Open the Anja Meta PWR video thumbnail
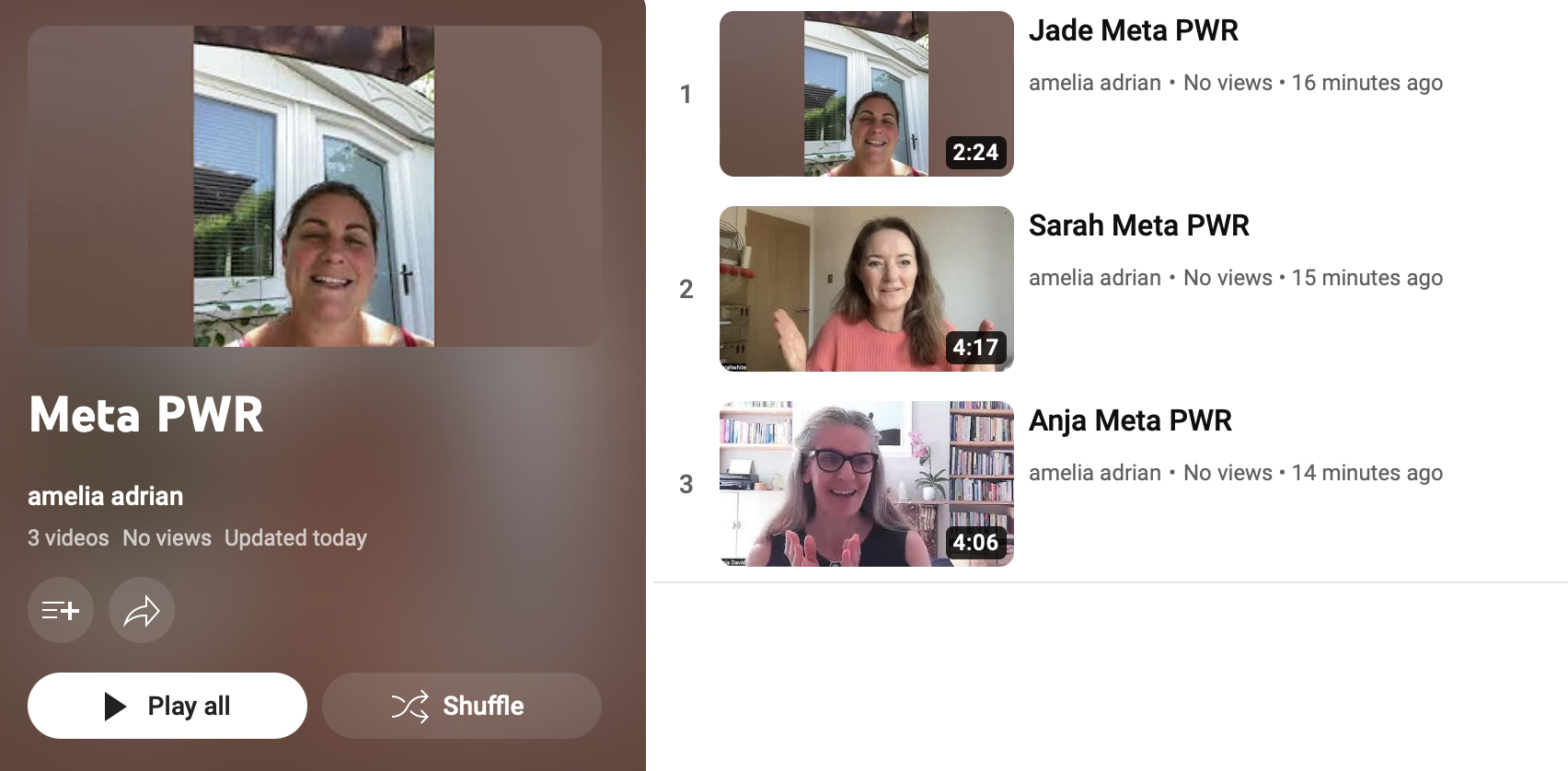This screenshot has width=1568, height=771. [867, 484]
